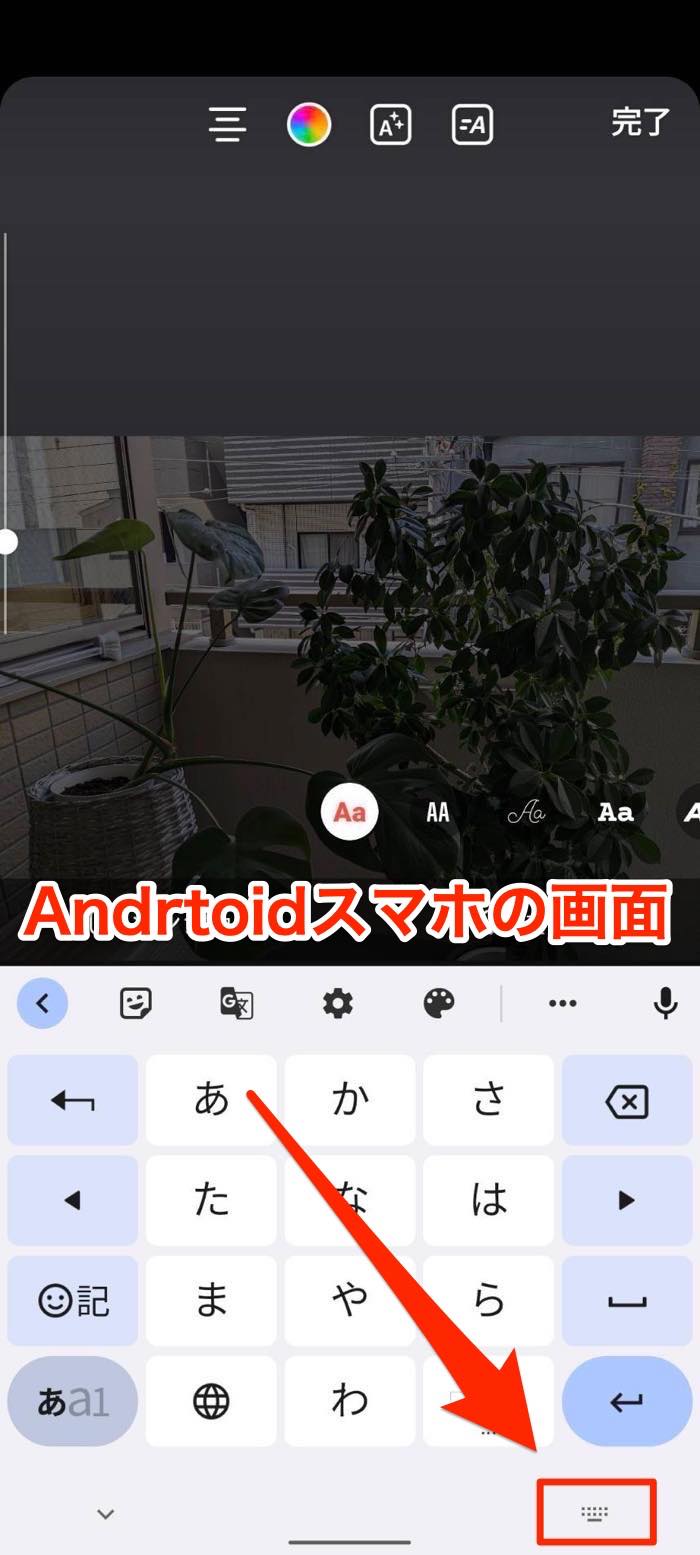Open the rainbow color picker

pyautogui.click(x=308, y=125)
